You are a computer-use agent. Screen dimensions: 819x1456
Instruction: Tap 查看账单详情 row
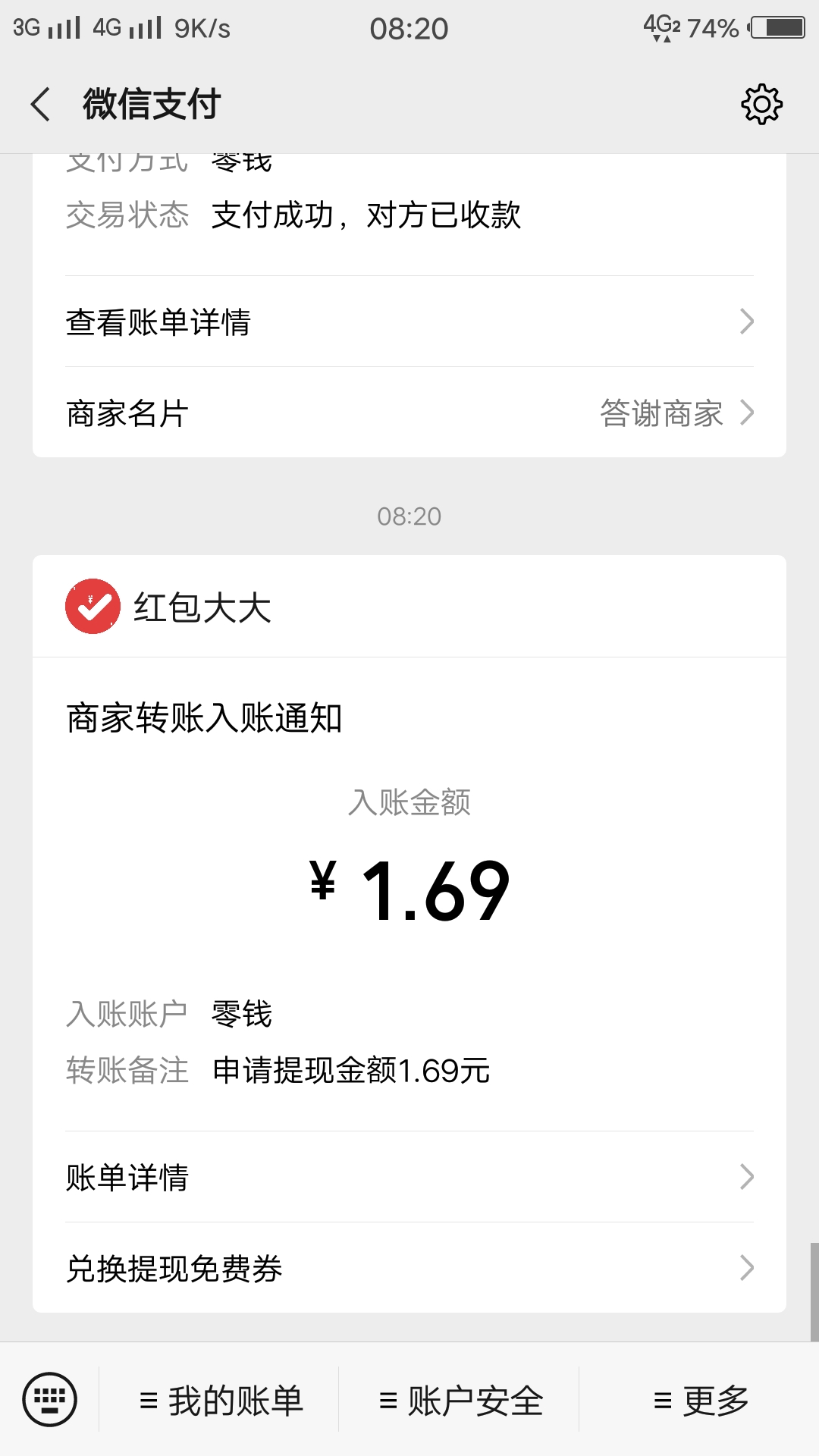pos(159,323)
